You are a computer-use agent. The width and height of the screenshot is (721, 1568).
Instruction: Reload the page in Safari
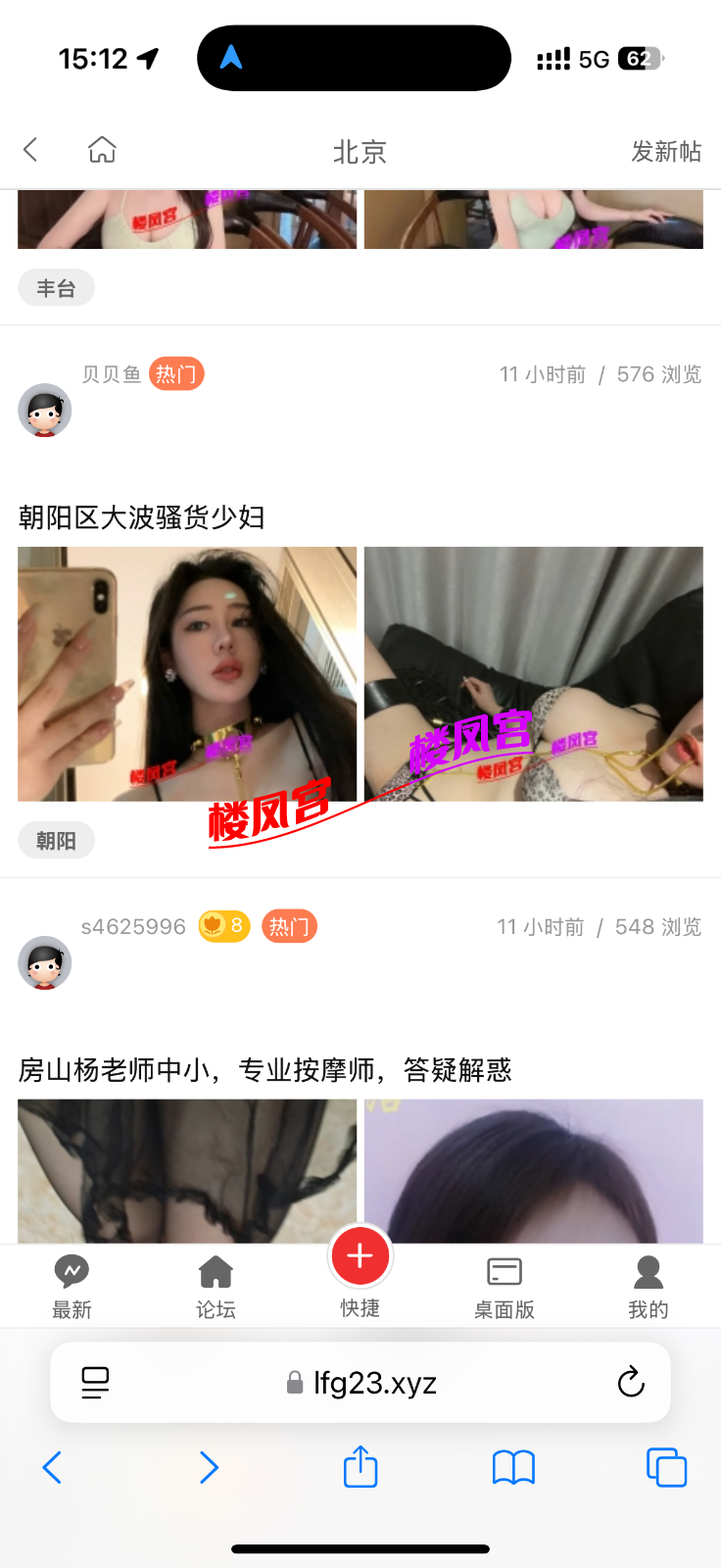[x=631, y=1383]
